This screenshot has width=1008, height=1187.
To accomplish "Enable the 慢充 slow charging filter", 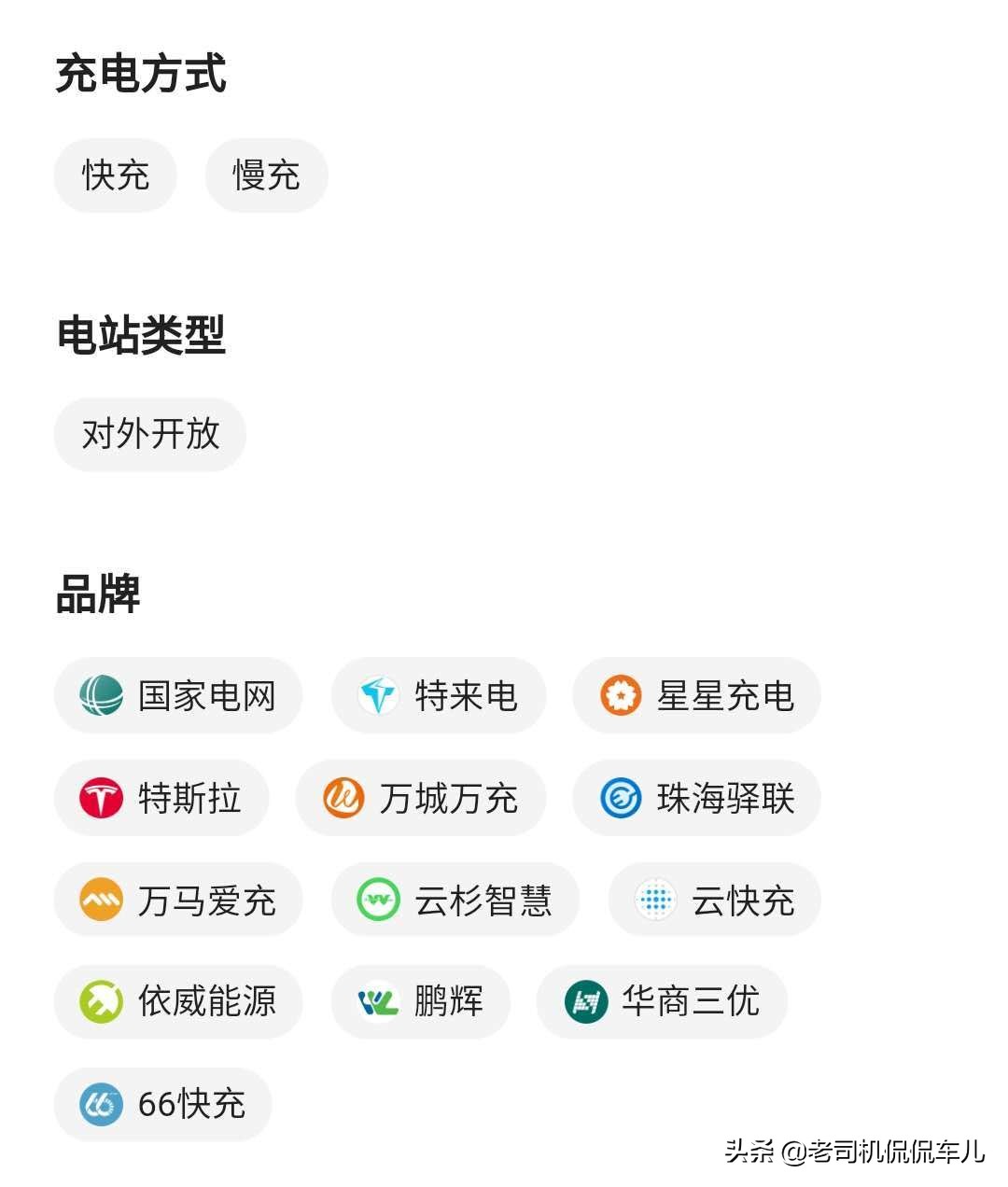I will point(266,175).
